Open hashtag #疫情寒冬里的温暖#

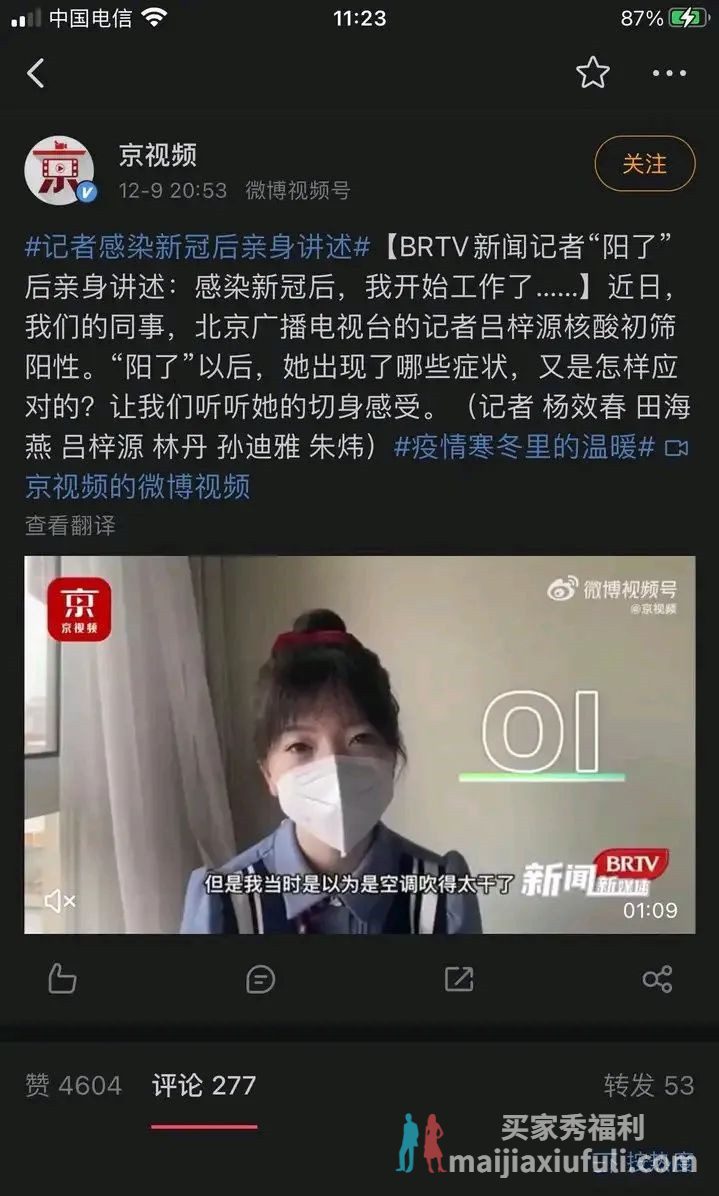point(525,447)
